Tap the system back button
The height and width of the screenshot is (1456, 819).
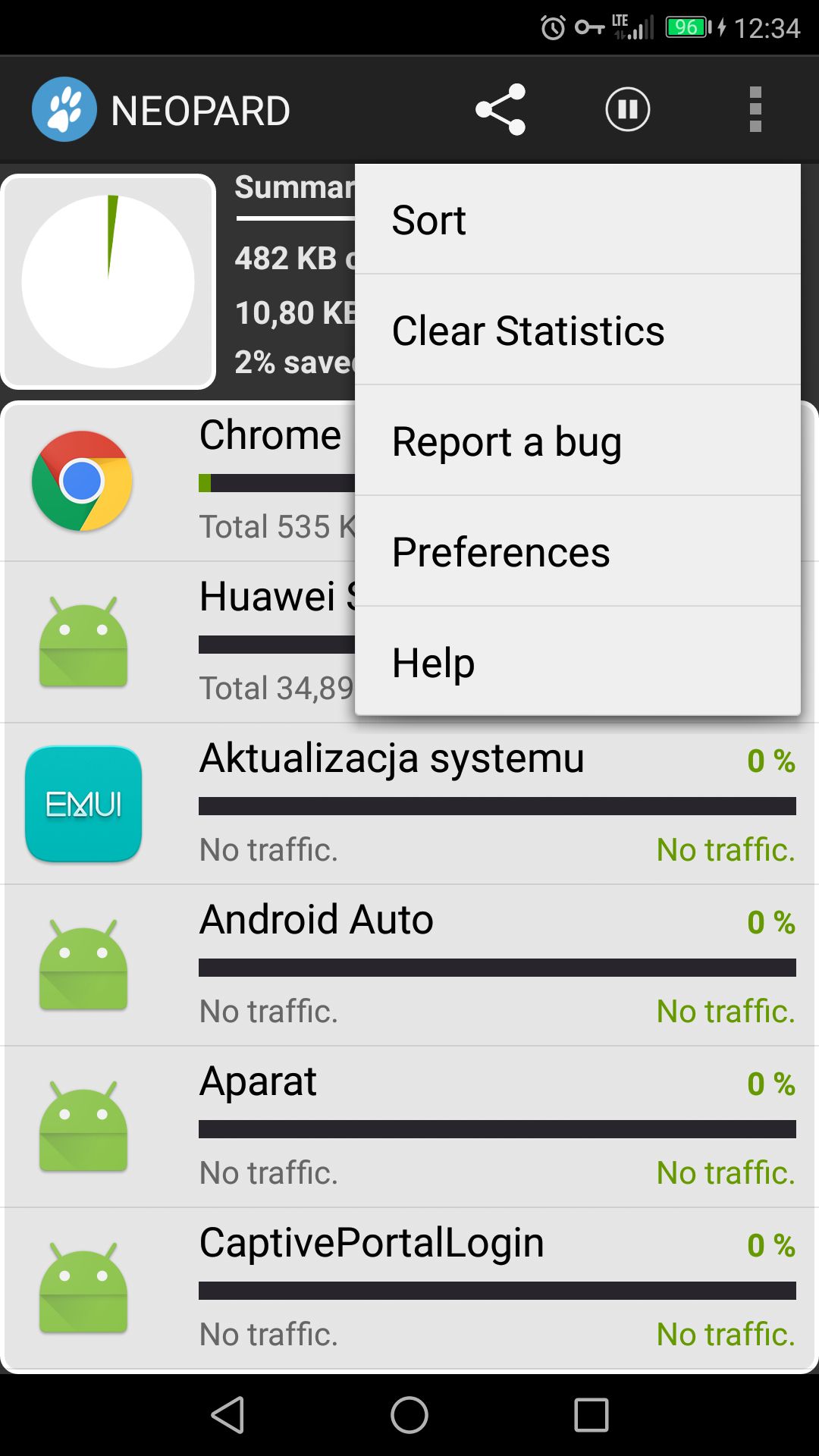pyautogui.click(x=227, y=1415)
